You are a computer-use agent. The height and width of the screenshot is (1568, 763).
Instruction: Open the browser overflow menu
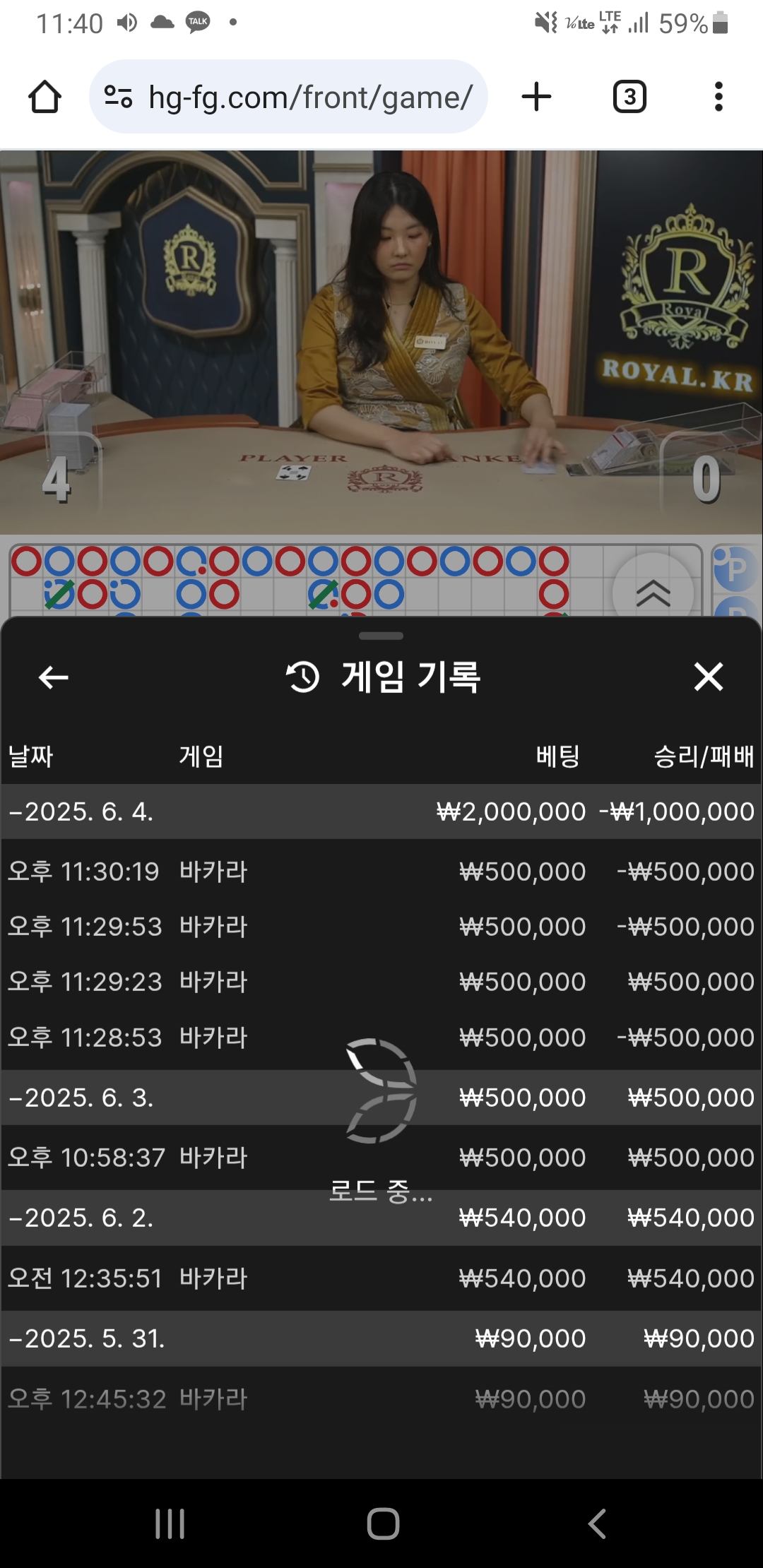coord(718,97)
